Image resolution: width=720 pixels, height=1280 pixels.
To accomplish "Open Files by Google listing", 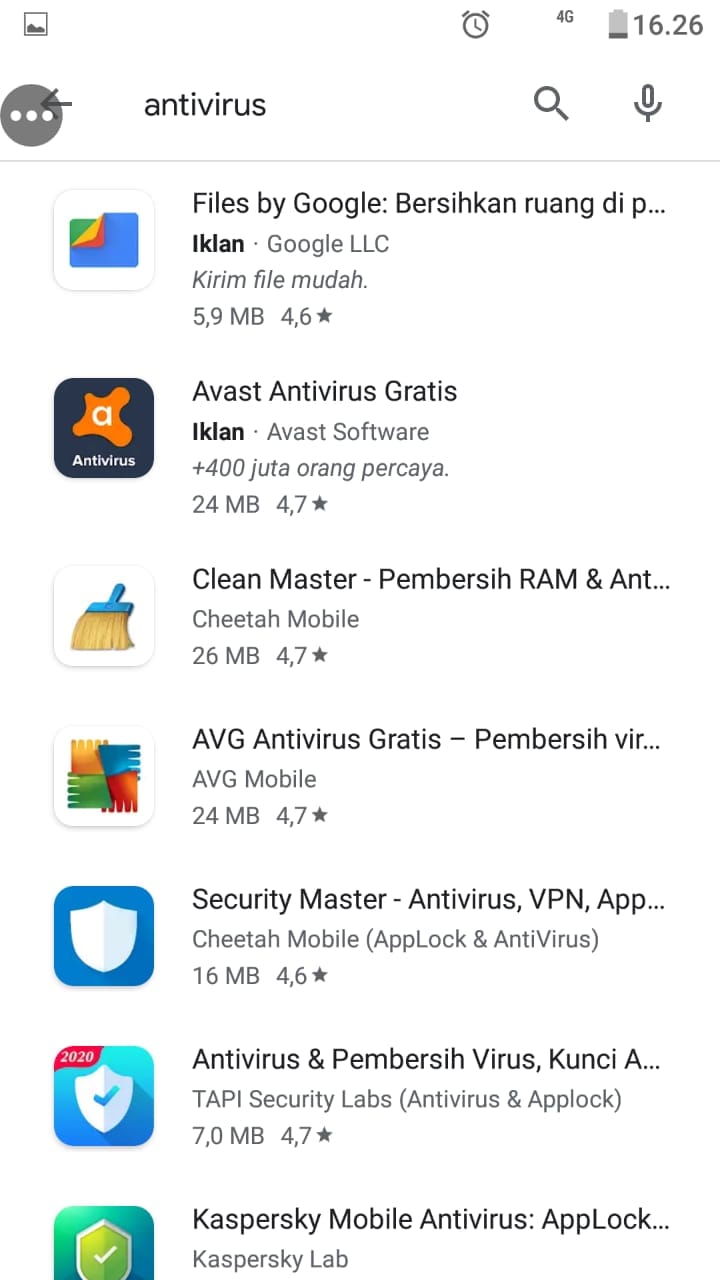I will tap(360, 260).
